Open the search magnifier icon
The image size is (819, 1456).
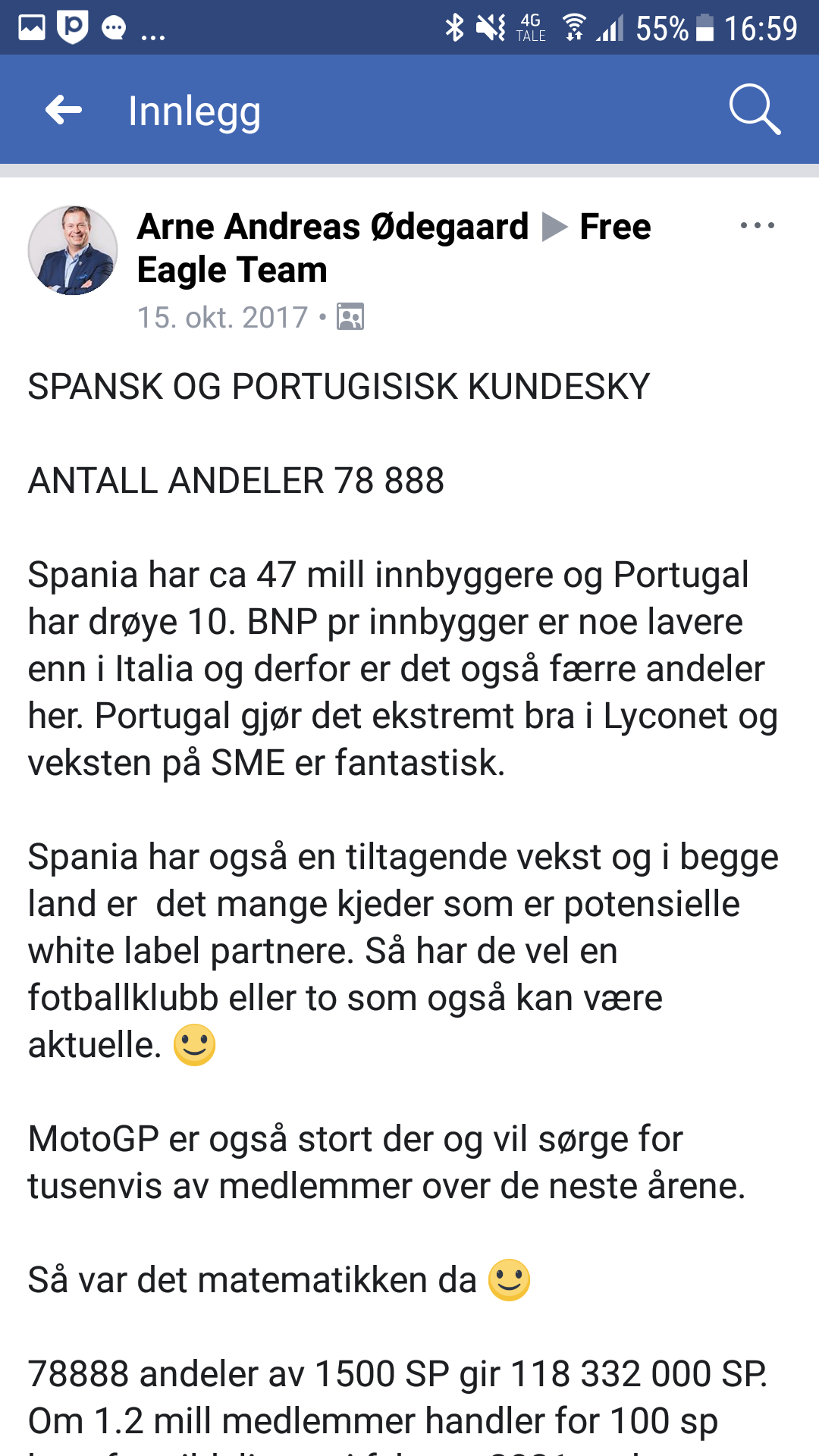[x=755, y=109]
